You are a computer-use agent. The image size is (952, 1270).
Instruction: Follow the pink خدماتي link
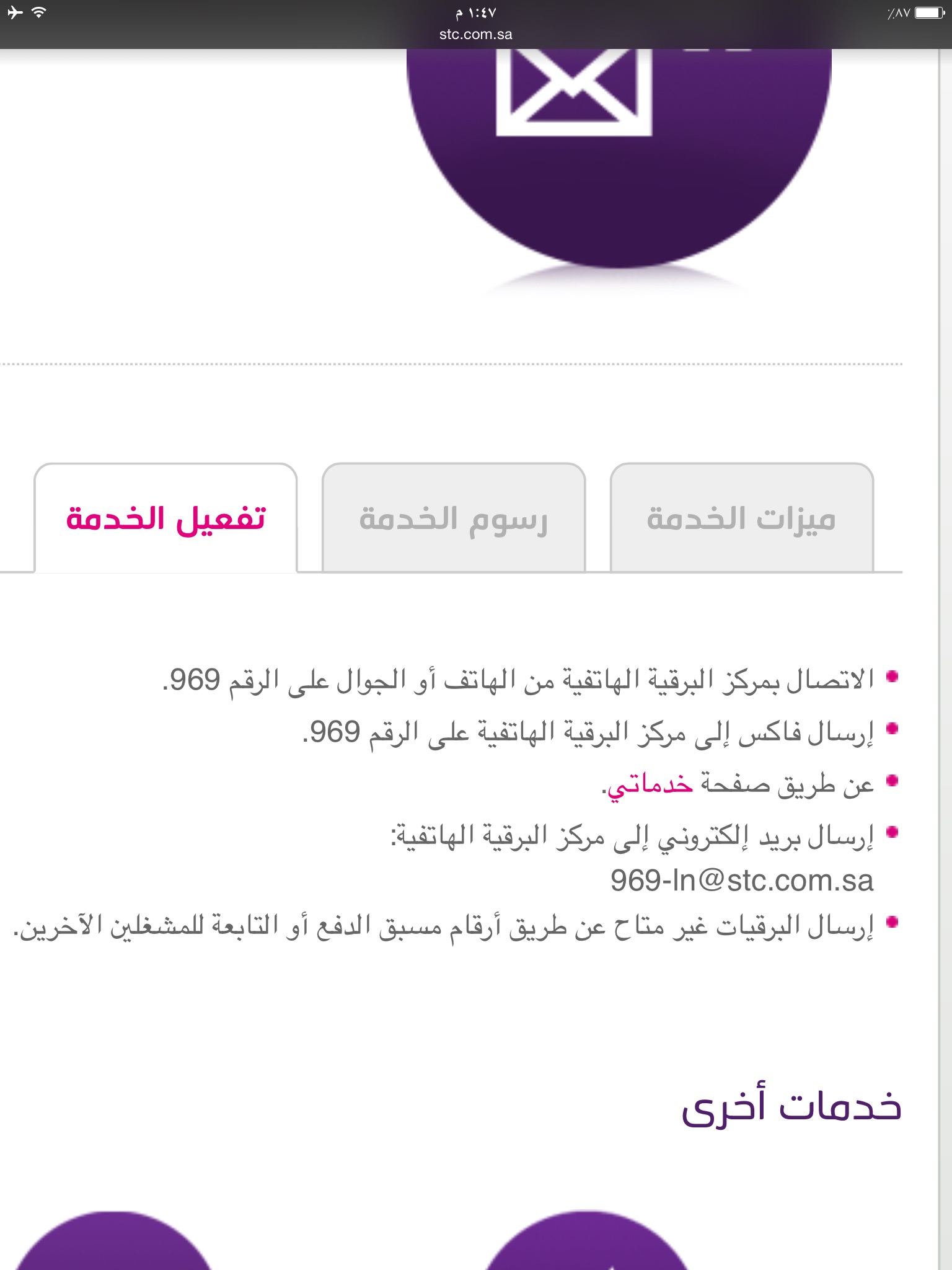650,786
